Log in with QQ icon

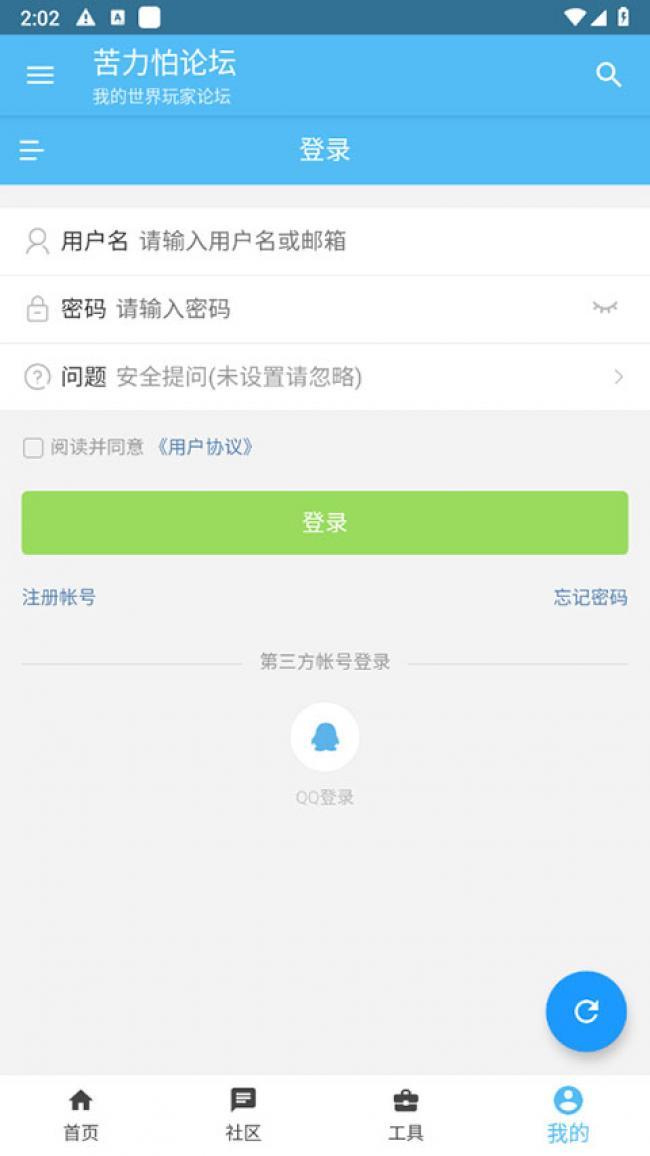pos(325,738)
